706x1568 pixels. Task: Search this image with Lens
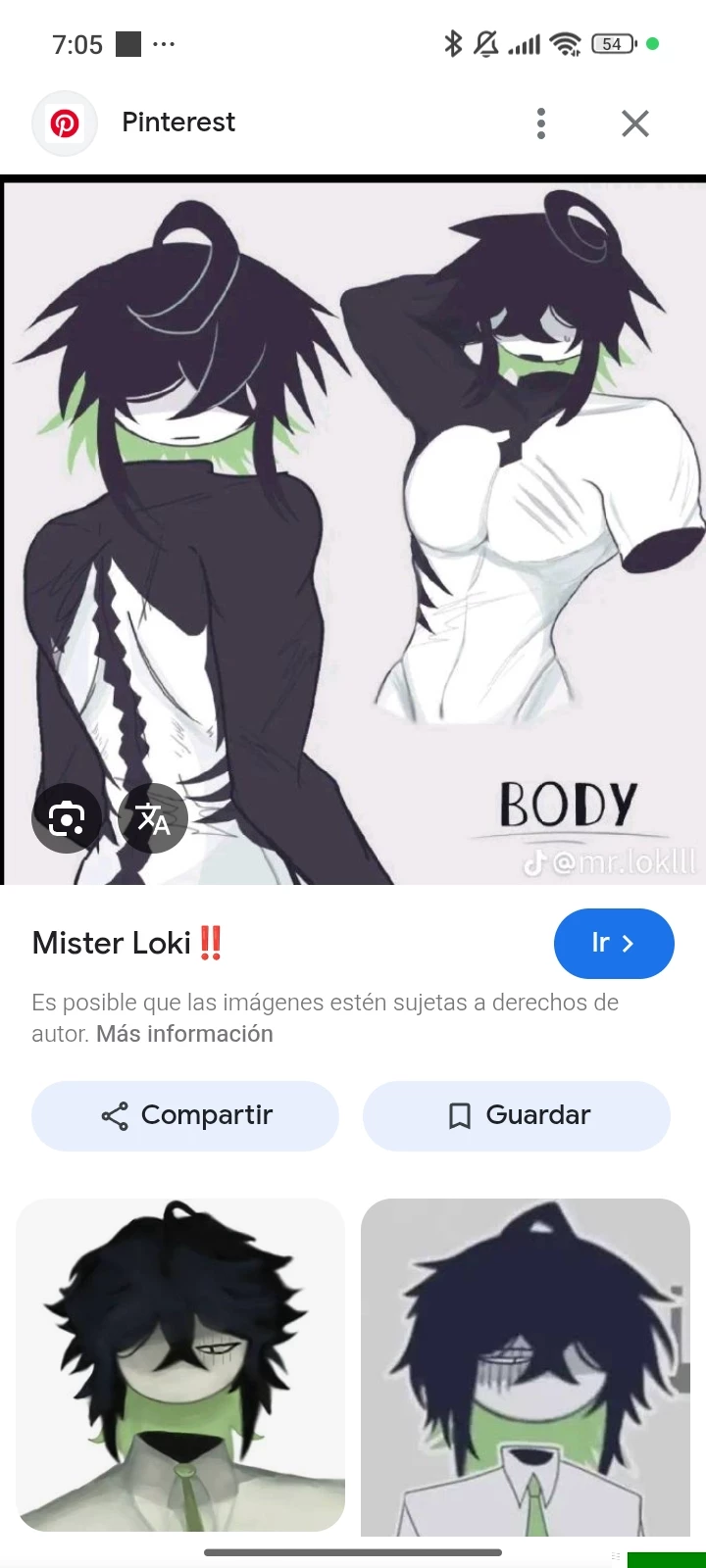point(67,818)
